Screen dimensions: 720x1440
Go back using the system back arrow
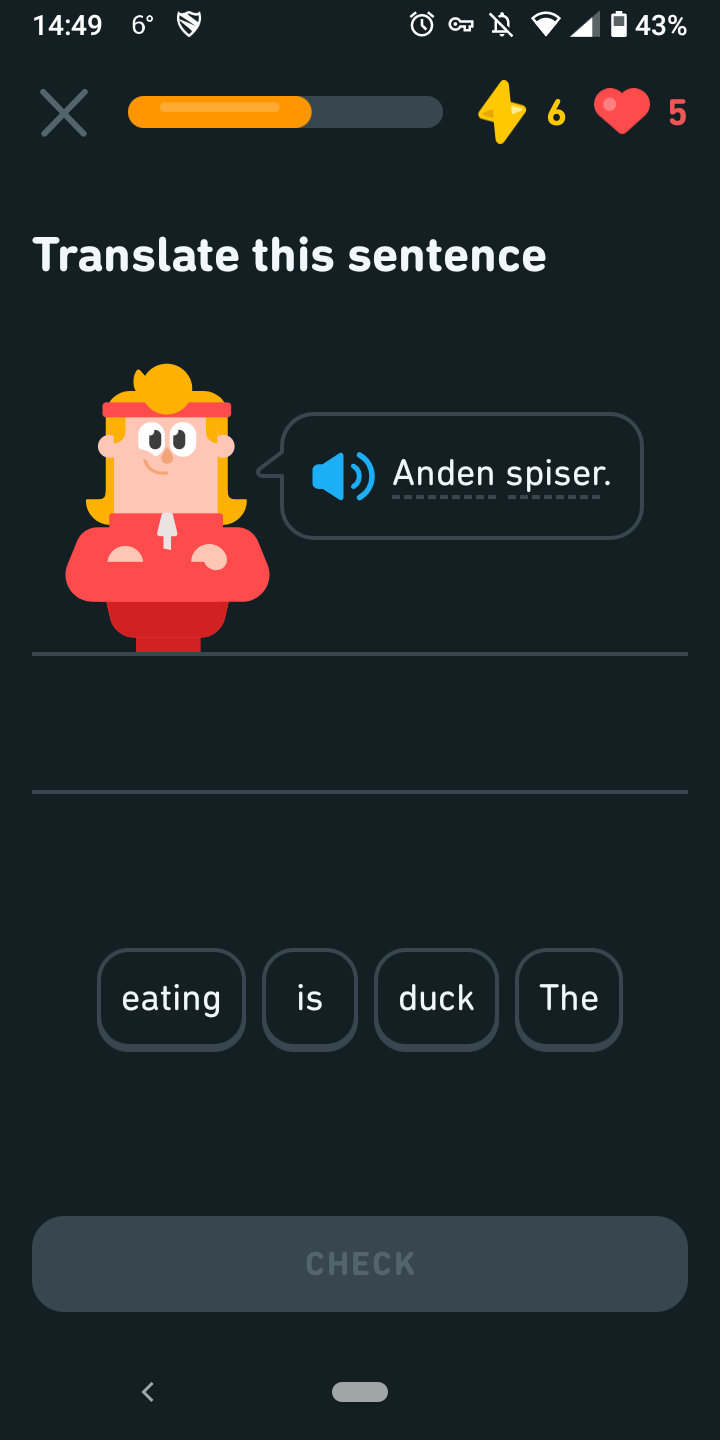[x=148, y=1391]
